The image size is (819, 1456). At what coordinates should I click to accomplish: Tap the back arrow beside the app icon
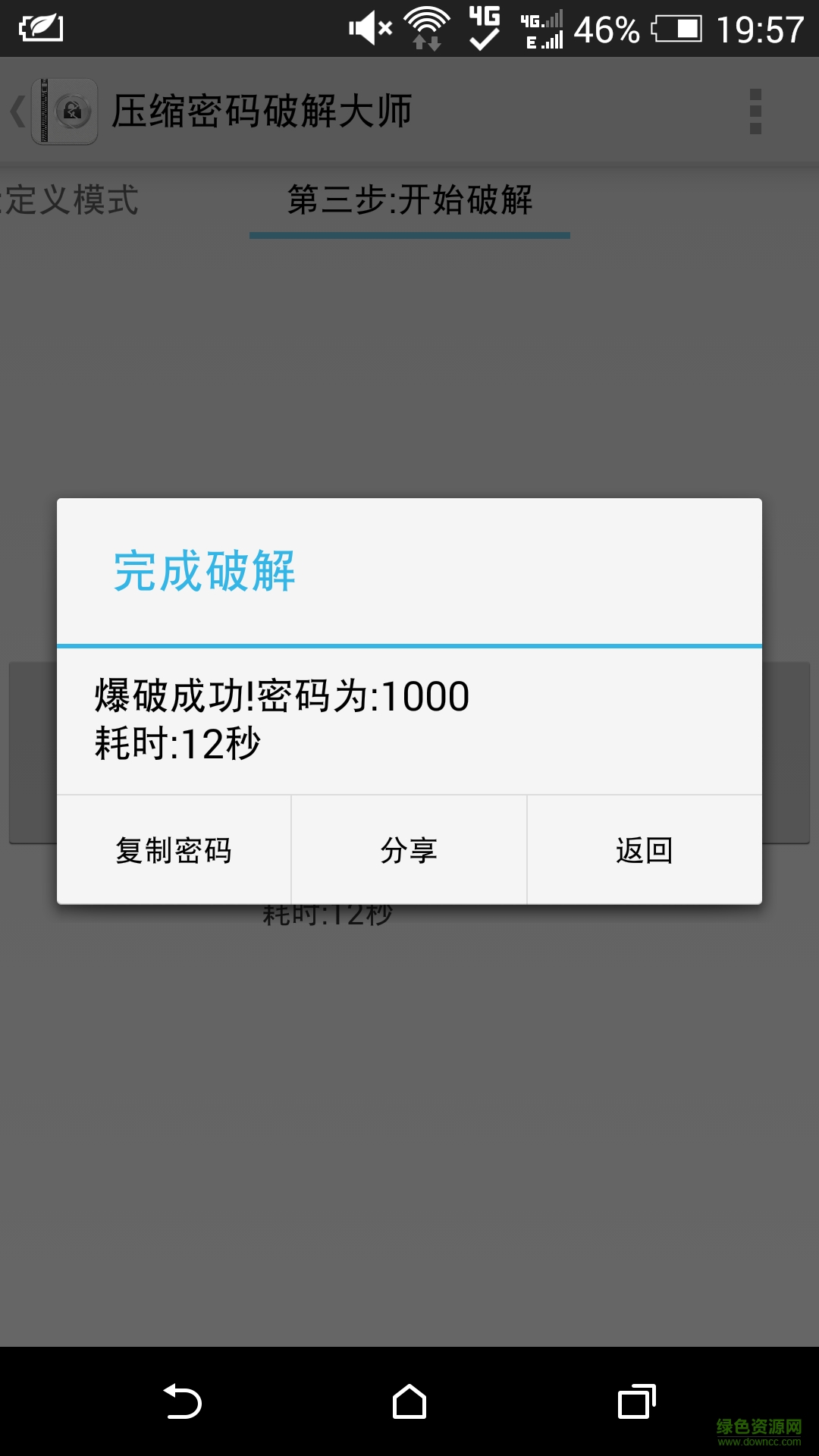click(17, 110)
